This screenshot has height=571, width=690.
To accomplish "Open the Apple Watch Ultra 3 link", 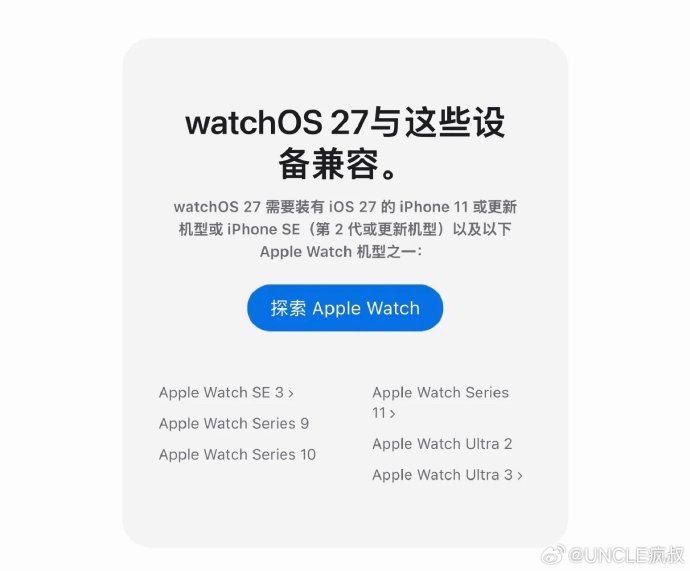I will pyautogui.click(x=448, y=475).
